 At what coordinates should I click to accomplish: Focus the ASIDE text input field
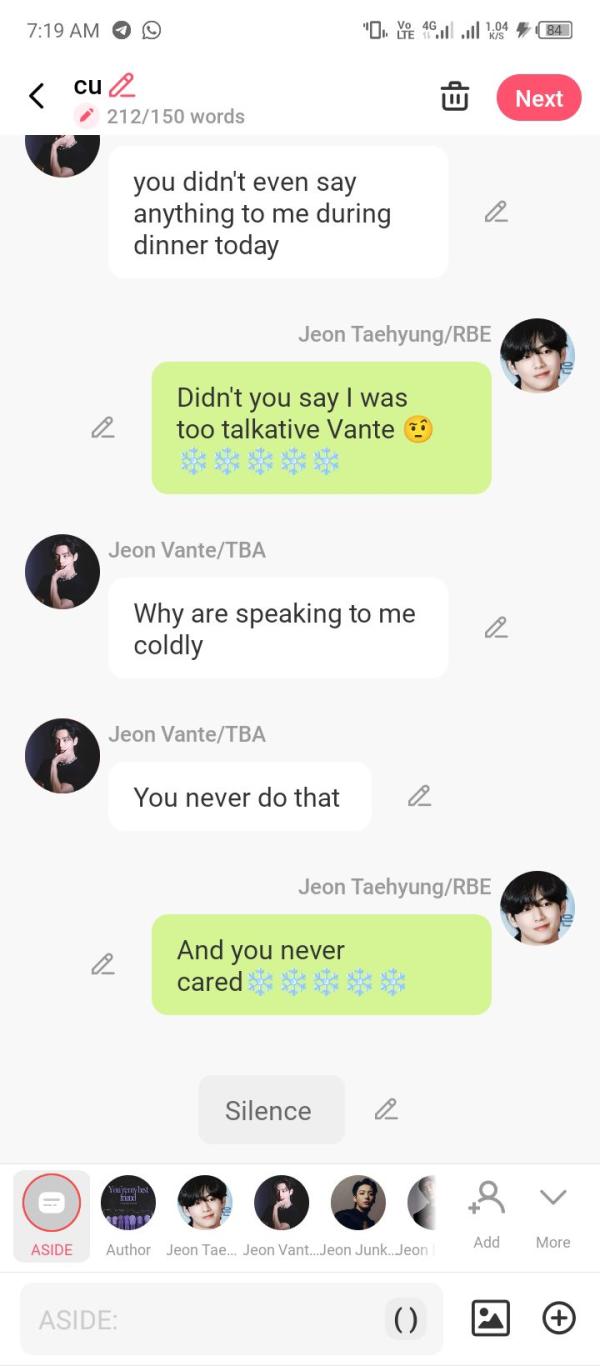click(x=200, y=1320)
